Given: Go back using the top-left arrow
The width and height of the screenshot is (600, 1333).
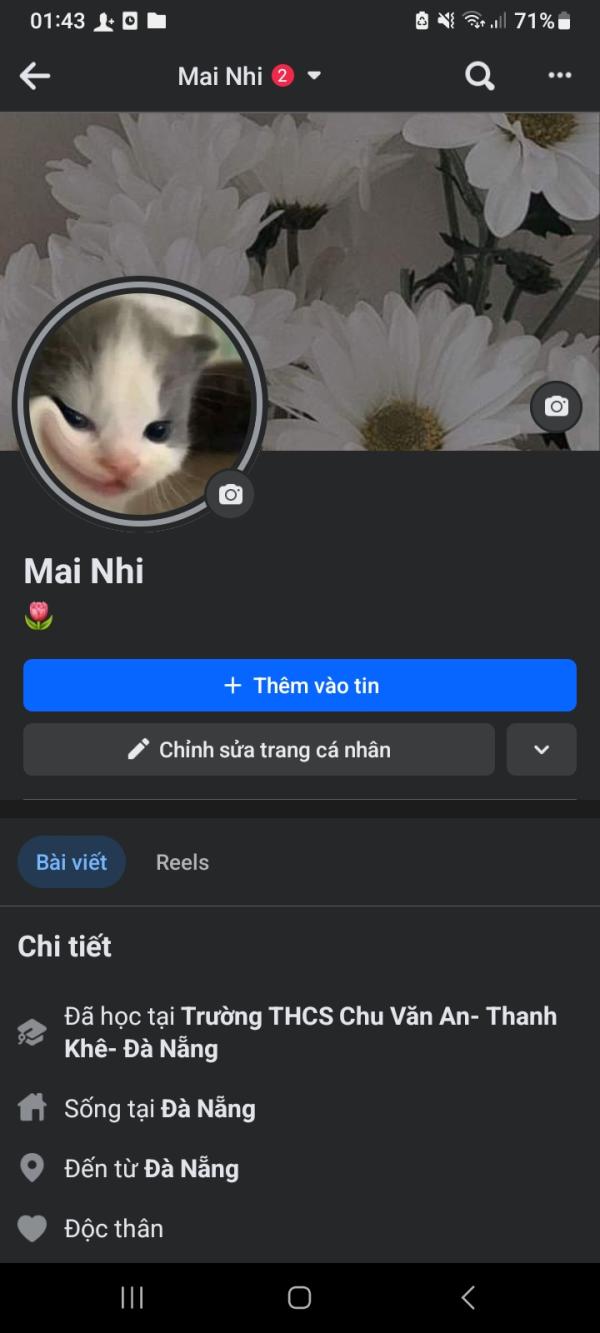Looking at the screenshot, I should [35, 76].
